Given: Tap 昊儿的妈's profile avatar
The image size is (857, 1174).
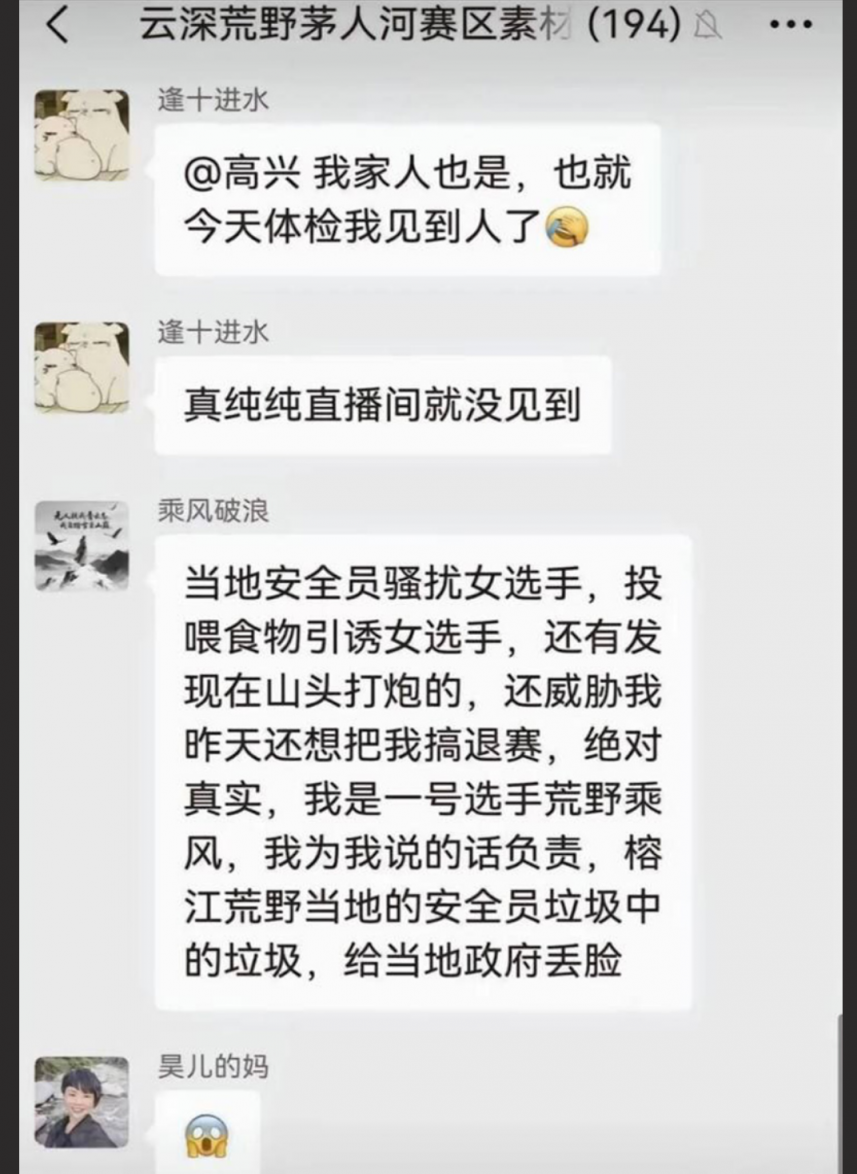Looking at the screenshot, I should [x=82, y=1102].
